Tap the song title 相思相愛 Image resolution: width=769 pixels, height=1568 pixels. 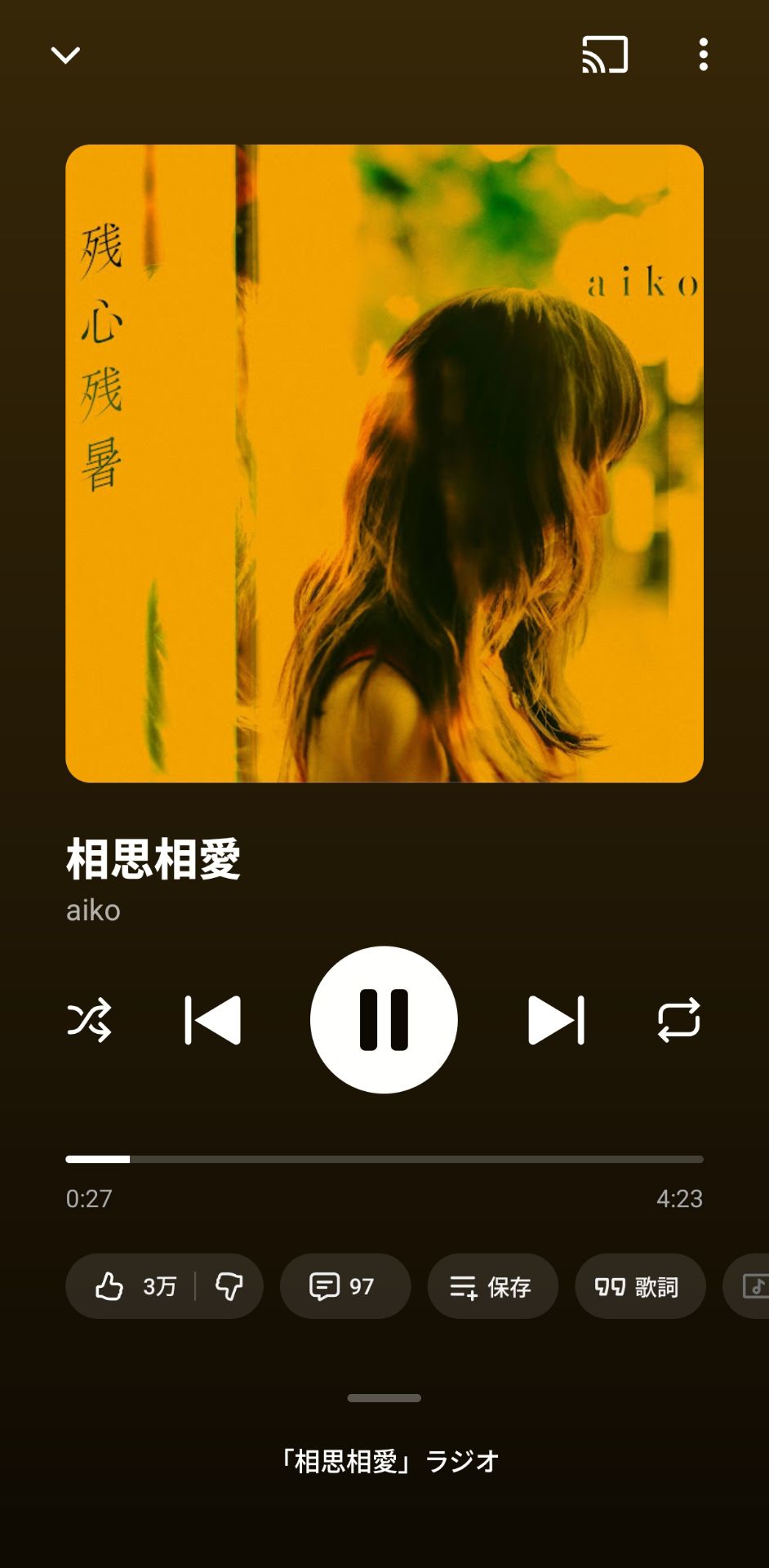coord(153,857)
